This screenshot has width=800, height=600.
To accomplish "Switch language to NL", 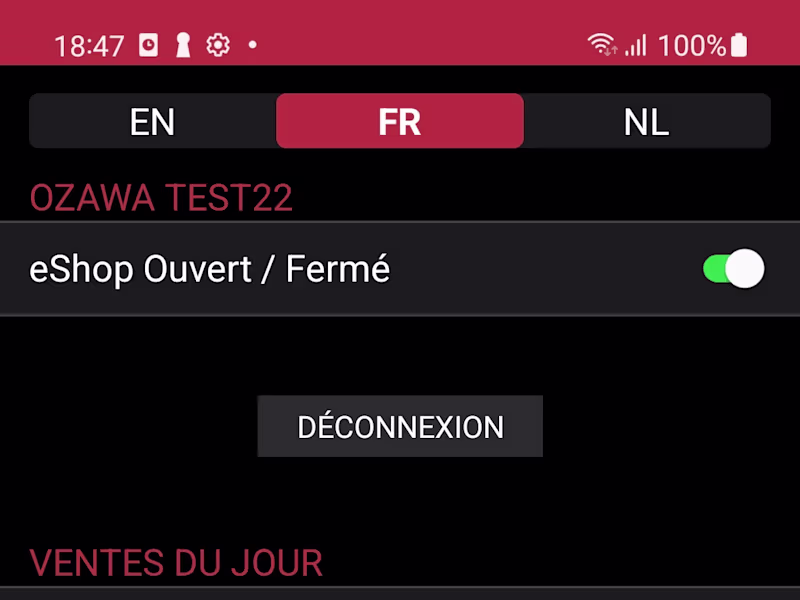I will pyautogui.click(x=647, y=121).
